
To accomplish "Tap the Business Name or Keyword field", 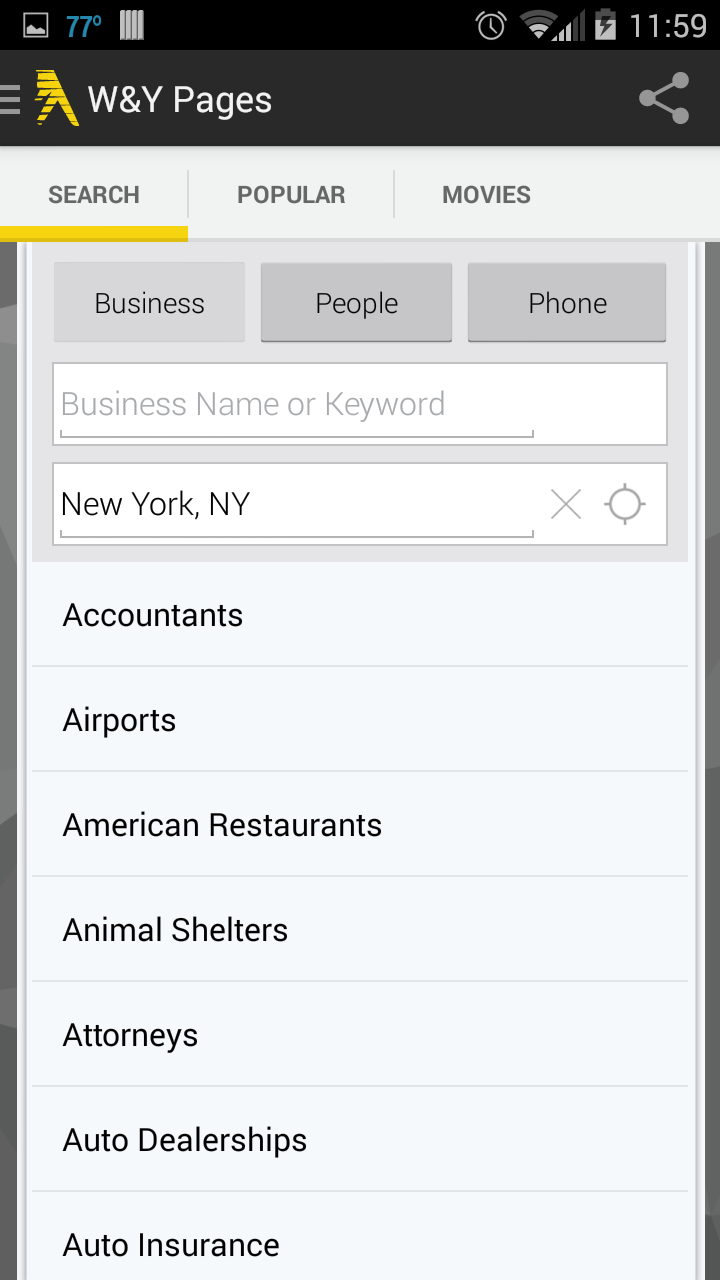I will click(x=360, y=404).
